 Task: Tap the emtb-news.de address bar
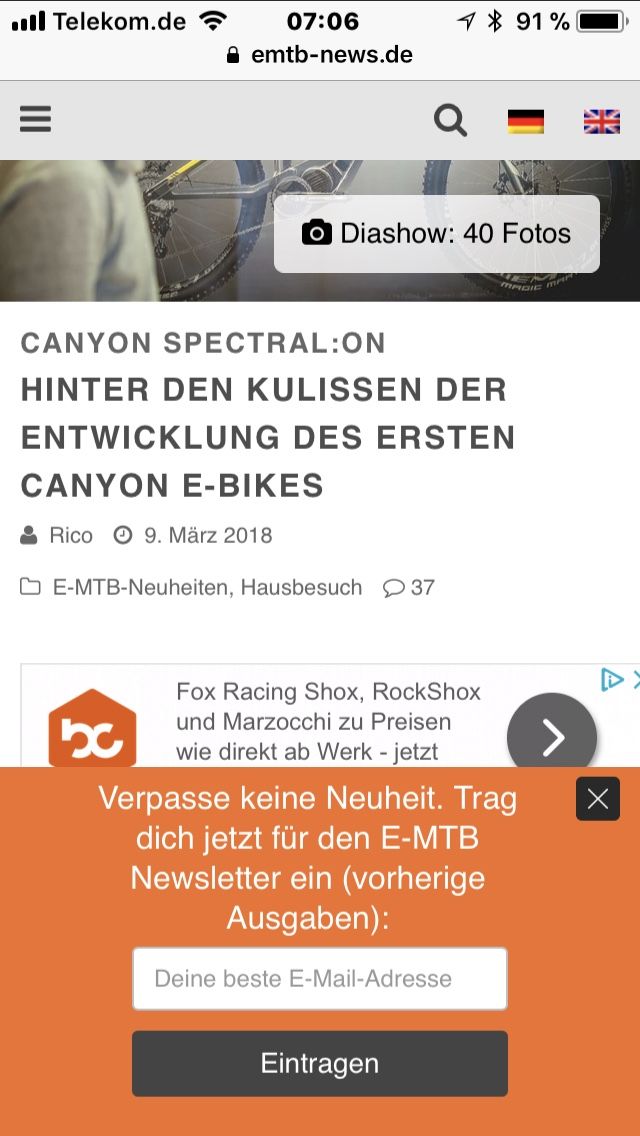320,55
